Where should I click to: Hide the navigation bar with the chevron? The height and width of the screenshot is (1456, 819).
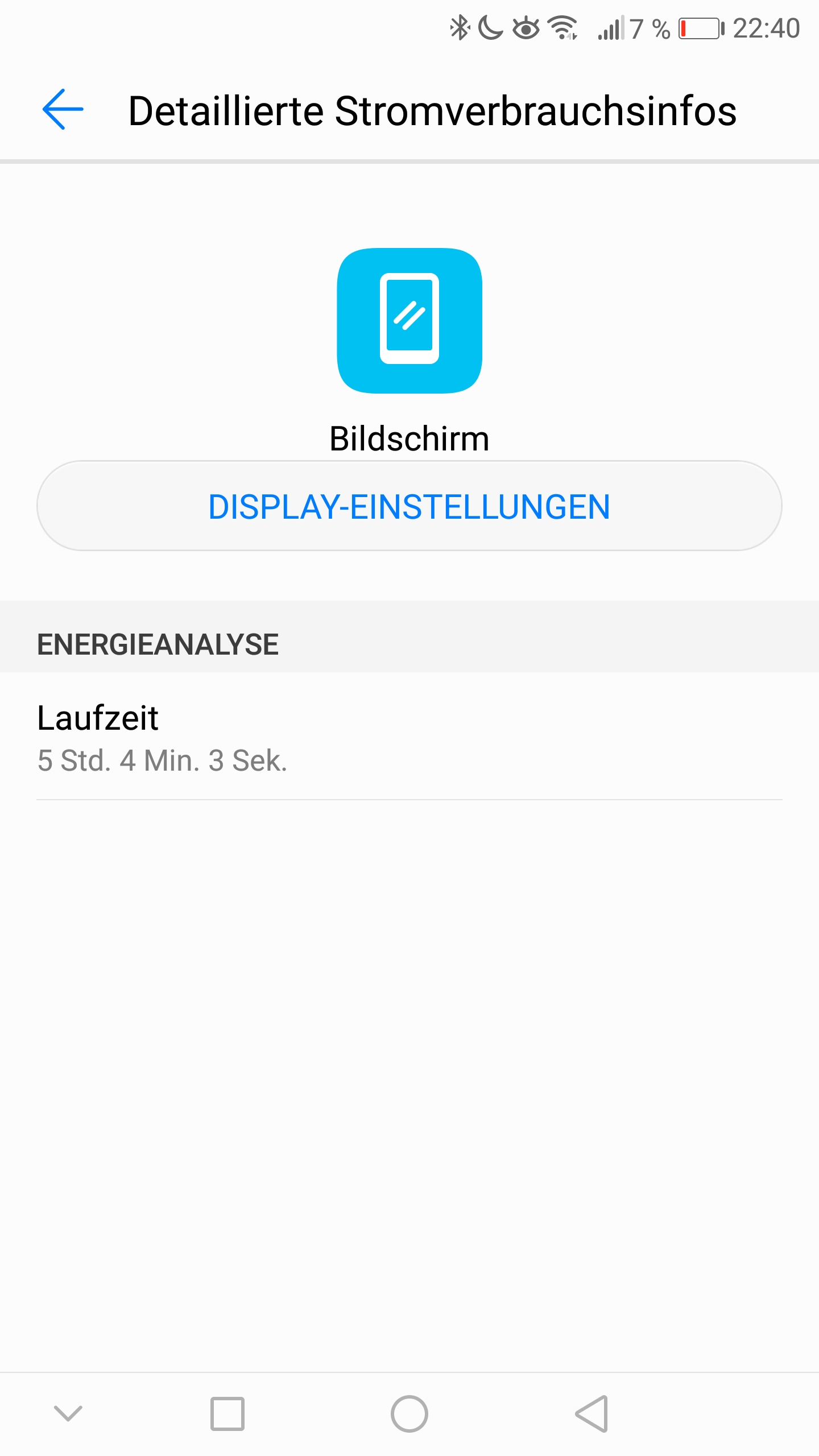(68, 1413)
